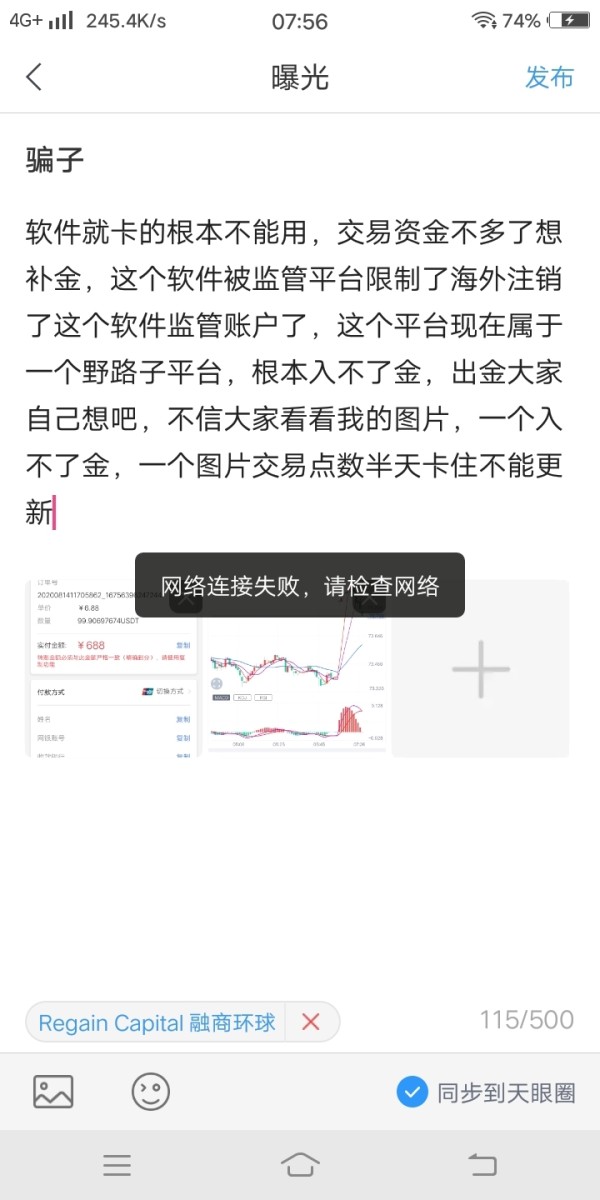Open the image picker icon
600x1200 pixels.
[x=53, y=1091]
